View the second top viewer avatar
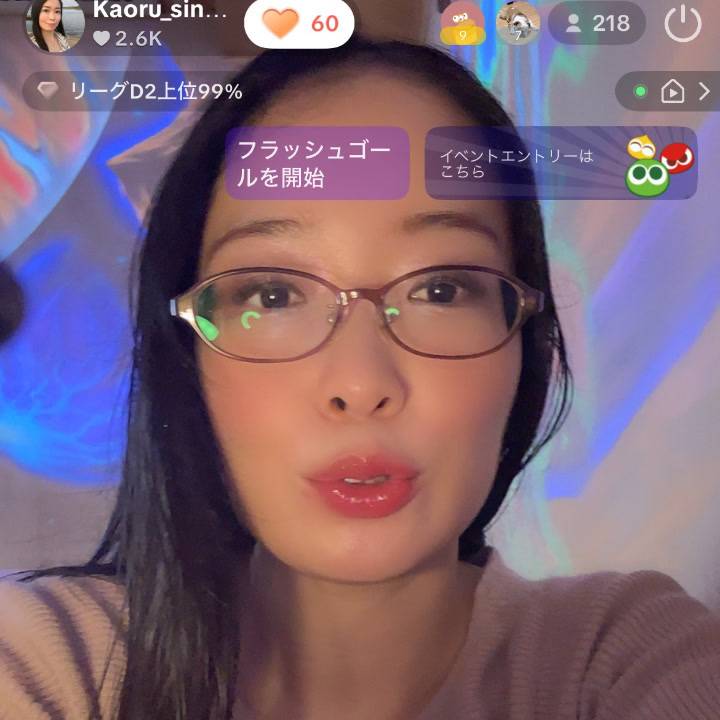Image resolution: width=720 pixels, height=720 pixels. click(517, 22)
